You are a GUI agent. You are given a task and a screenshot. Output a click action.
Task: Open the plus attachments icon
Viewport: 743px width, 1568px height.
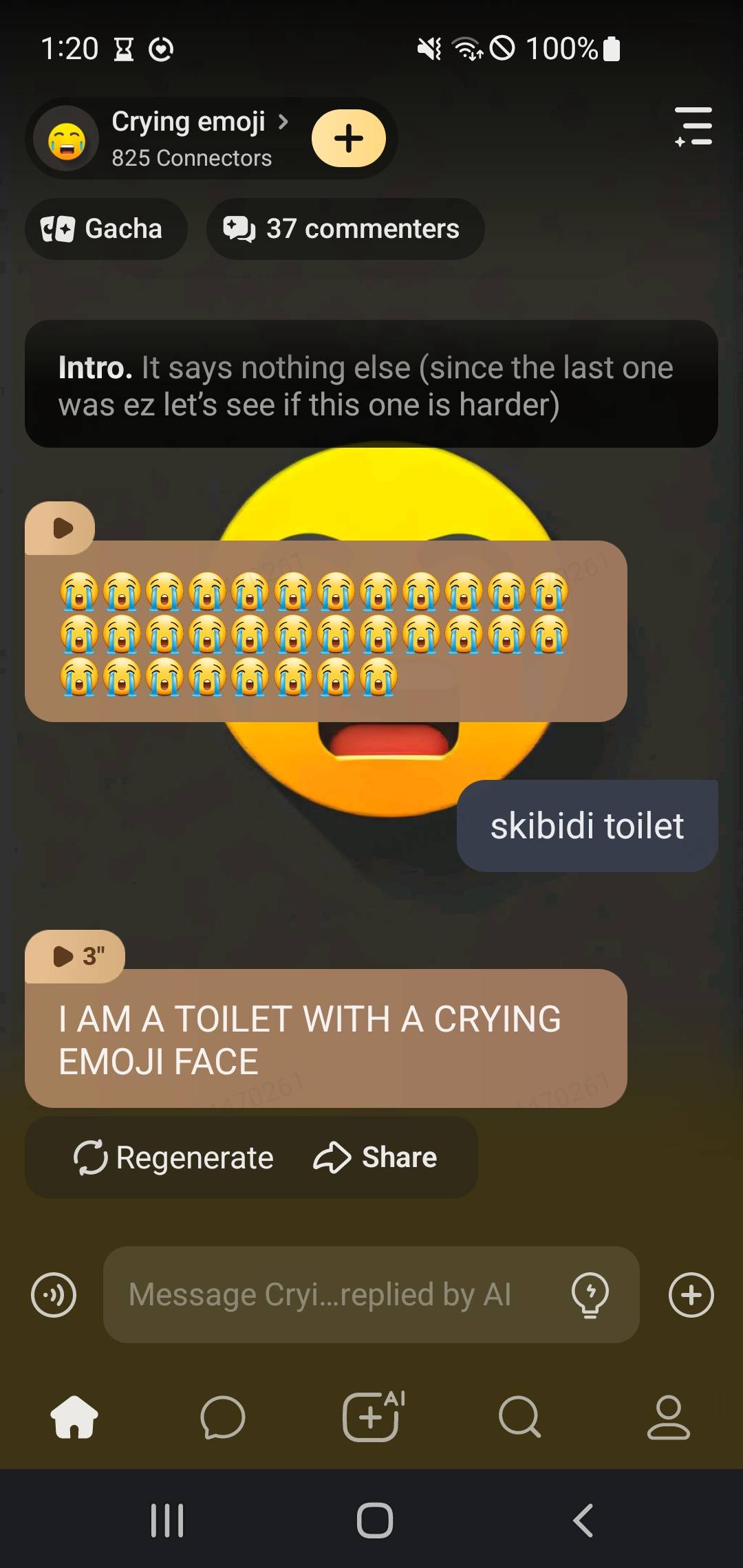[691, 1295]
